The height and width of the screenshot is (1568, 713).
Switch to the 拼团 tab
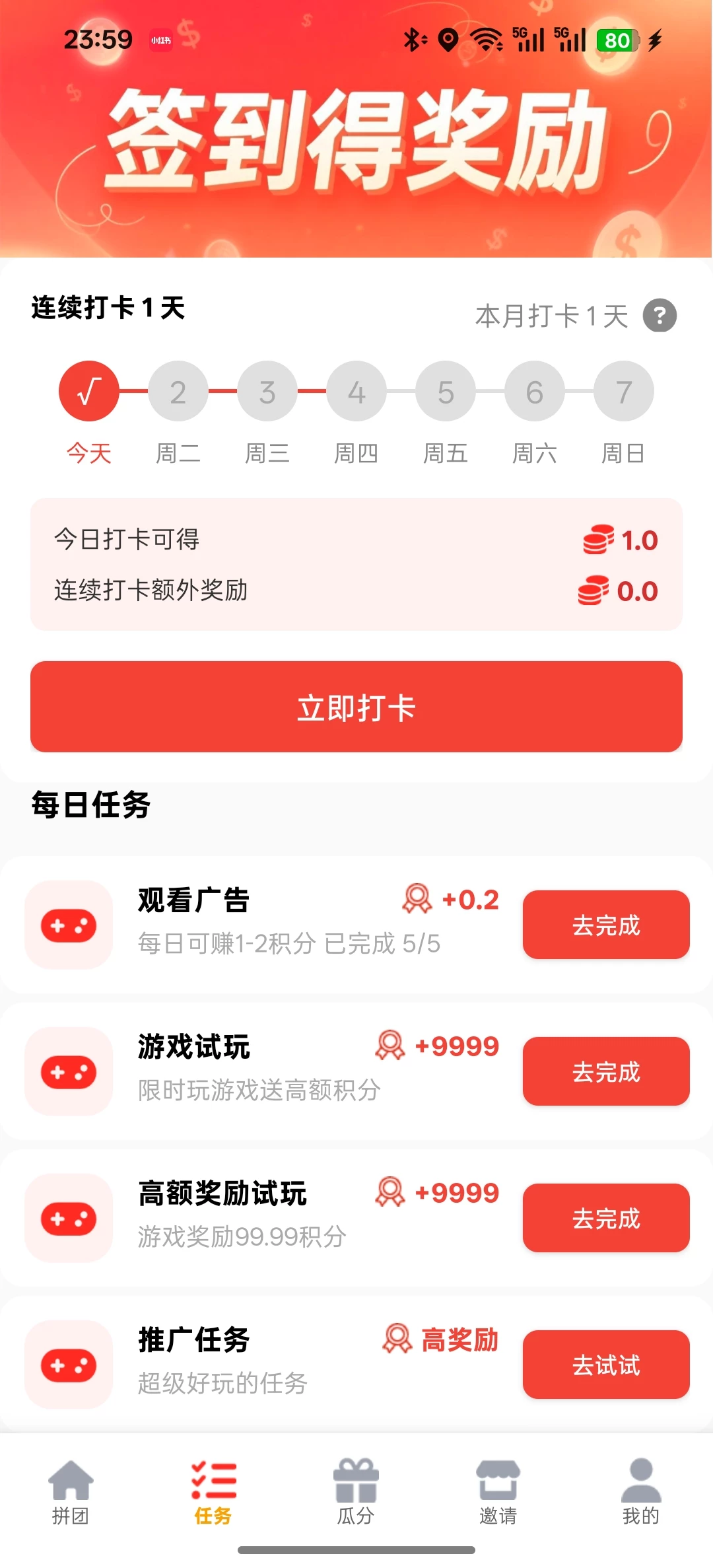coord(71,1493)
